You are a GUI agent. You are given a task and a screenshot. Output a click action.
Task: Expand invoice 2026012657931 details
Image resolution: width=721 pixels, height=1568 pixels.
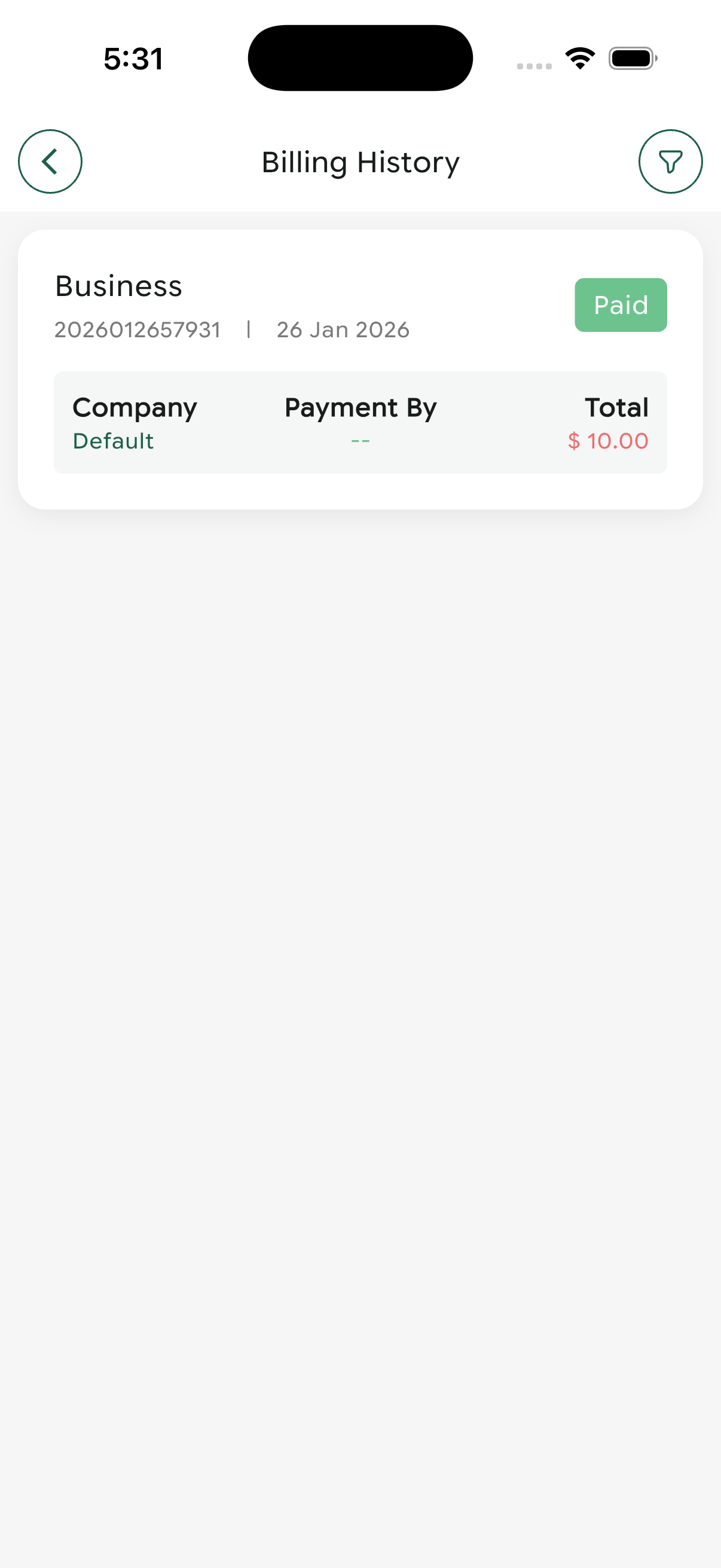tap(138, 329)
